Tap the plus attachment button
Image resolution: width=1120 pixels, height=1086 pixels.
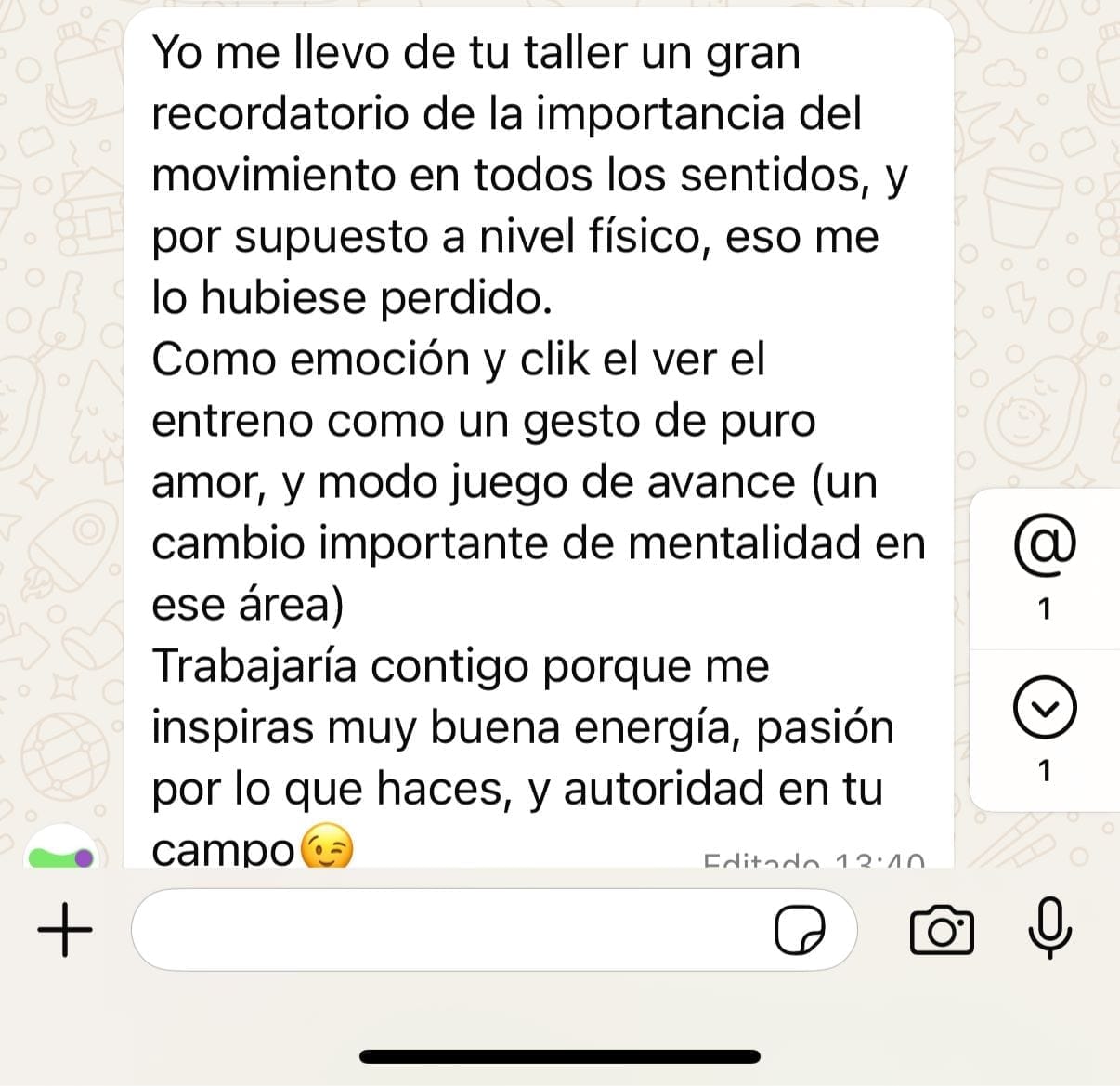click(x=65, y=930)
